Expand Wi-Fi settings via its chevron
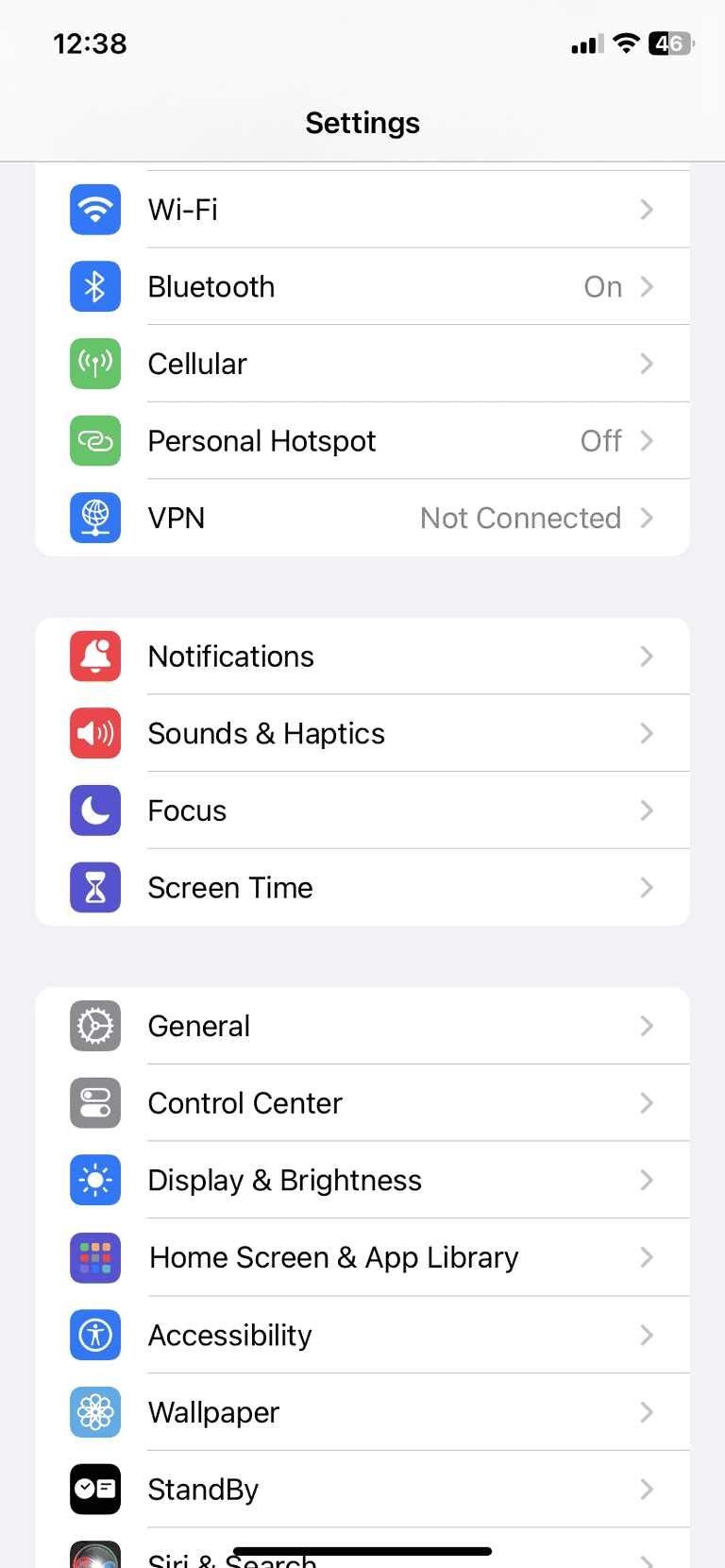 coord(647,209)
